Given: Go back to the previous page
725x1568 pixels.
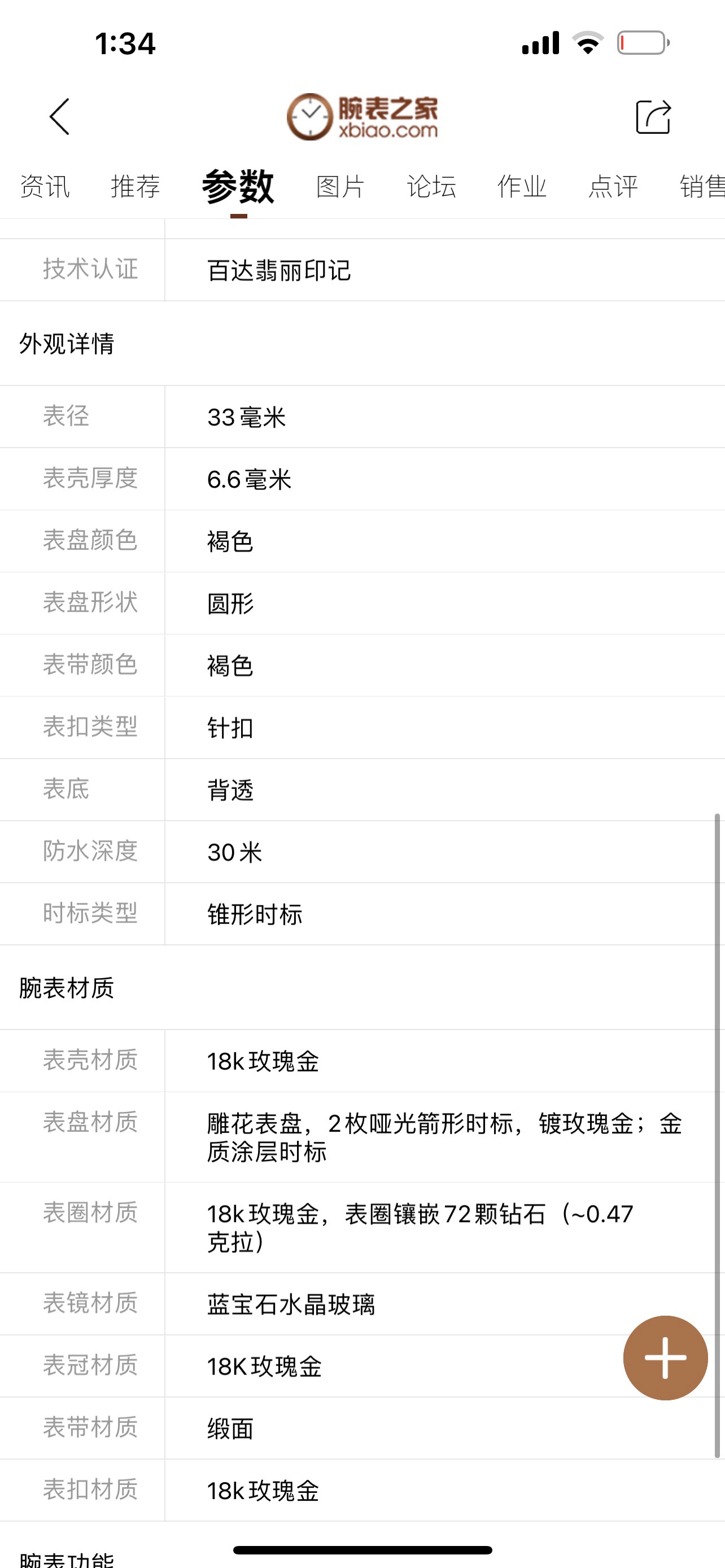Looking at the screenshot, I should pos(60,116).
